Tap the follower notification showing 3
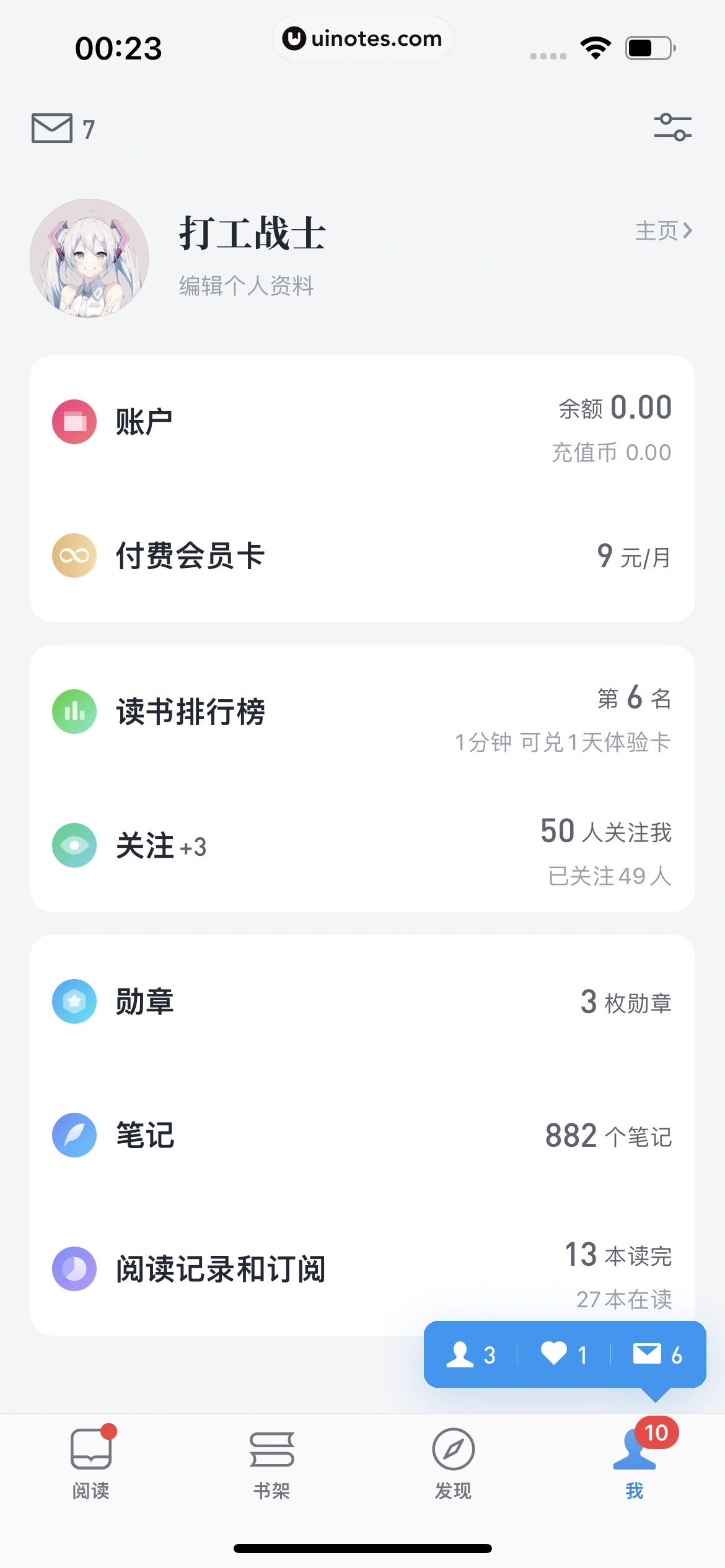725x1568 pixels. (x=472, y=1353)
